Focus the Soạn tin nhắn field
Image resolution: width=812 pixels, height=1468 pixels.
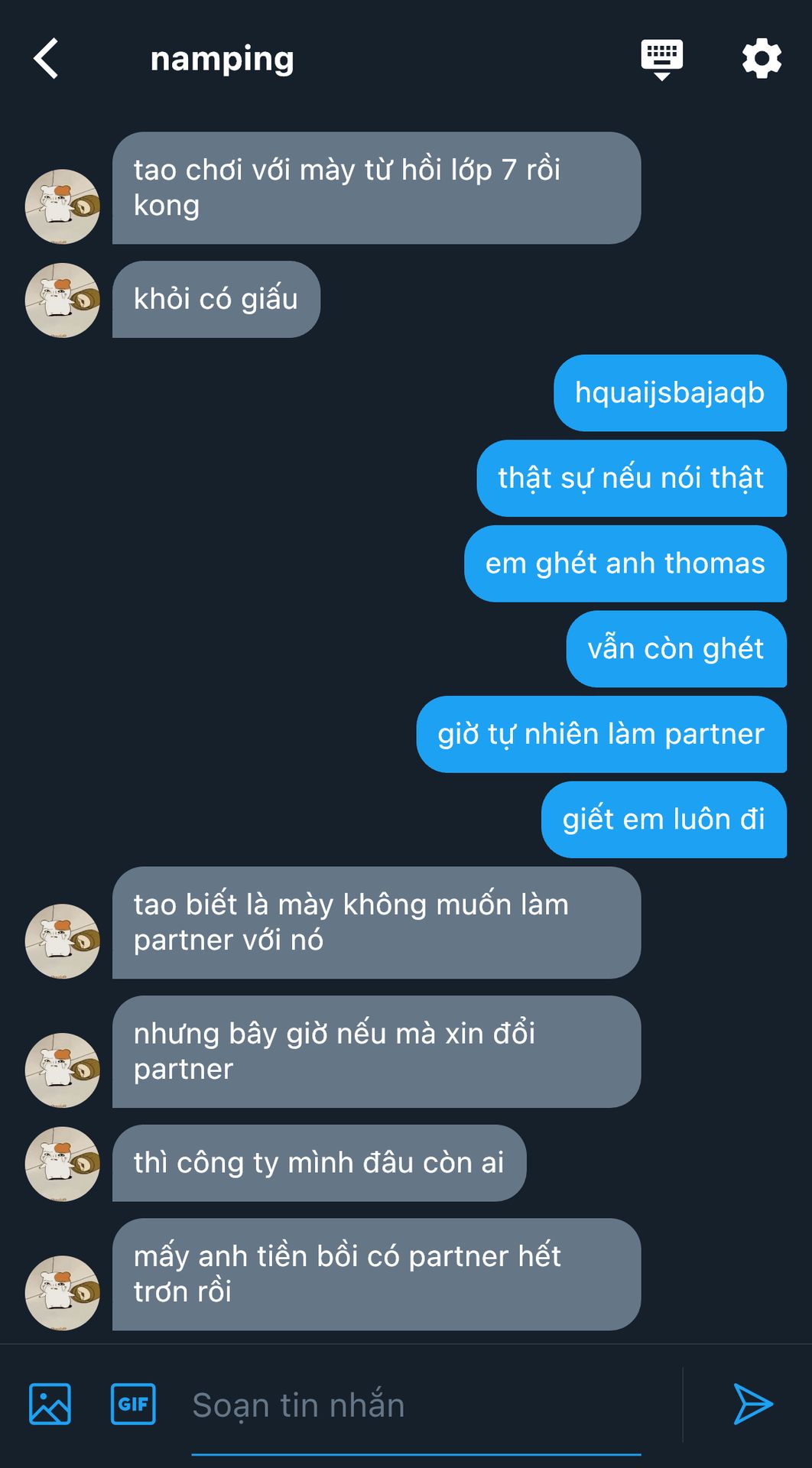(415, 1405)
